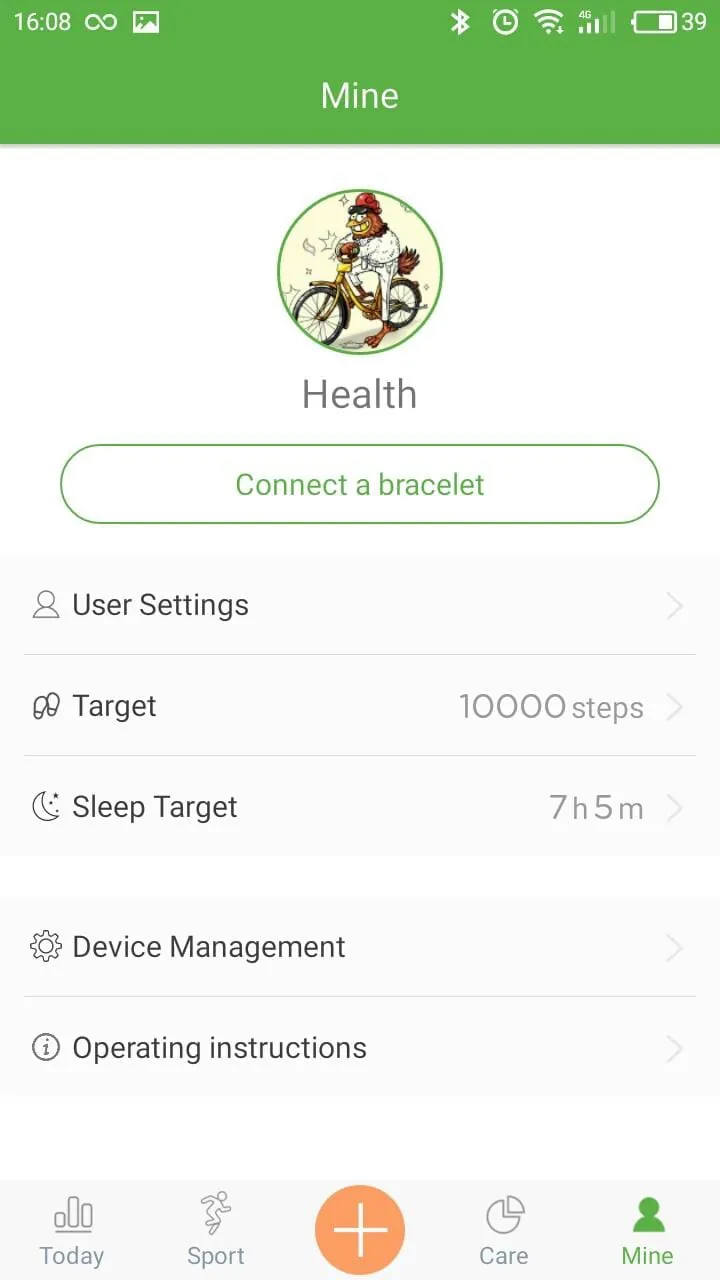The image size is (720, 1280).
Task: Tap the orange plus button to add device
Action: click(x=360, y=1230)
